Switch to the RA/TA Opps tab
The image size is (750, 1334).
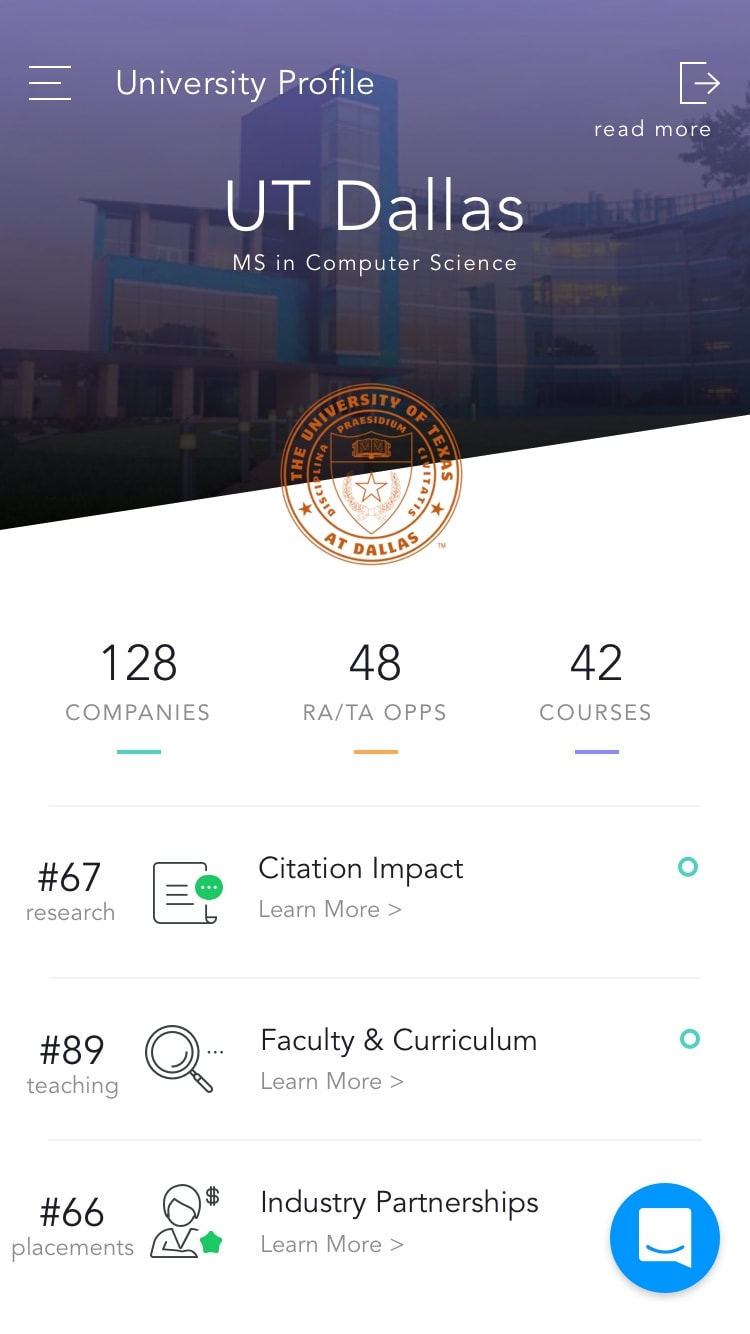tap(375, 695)
